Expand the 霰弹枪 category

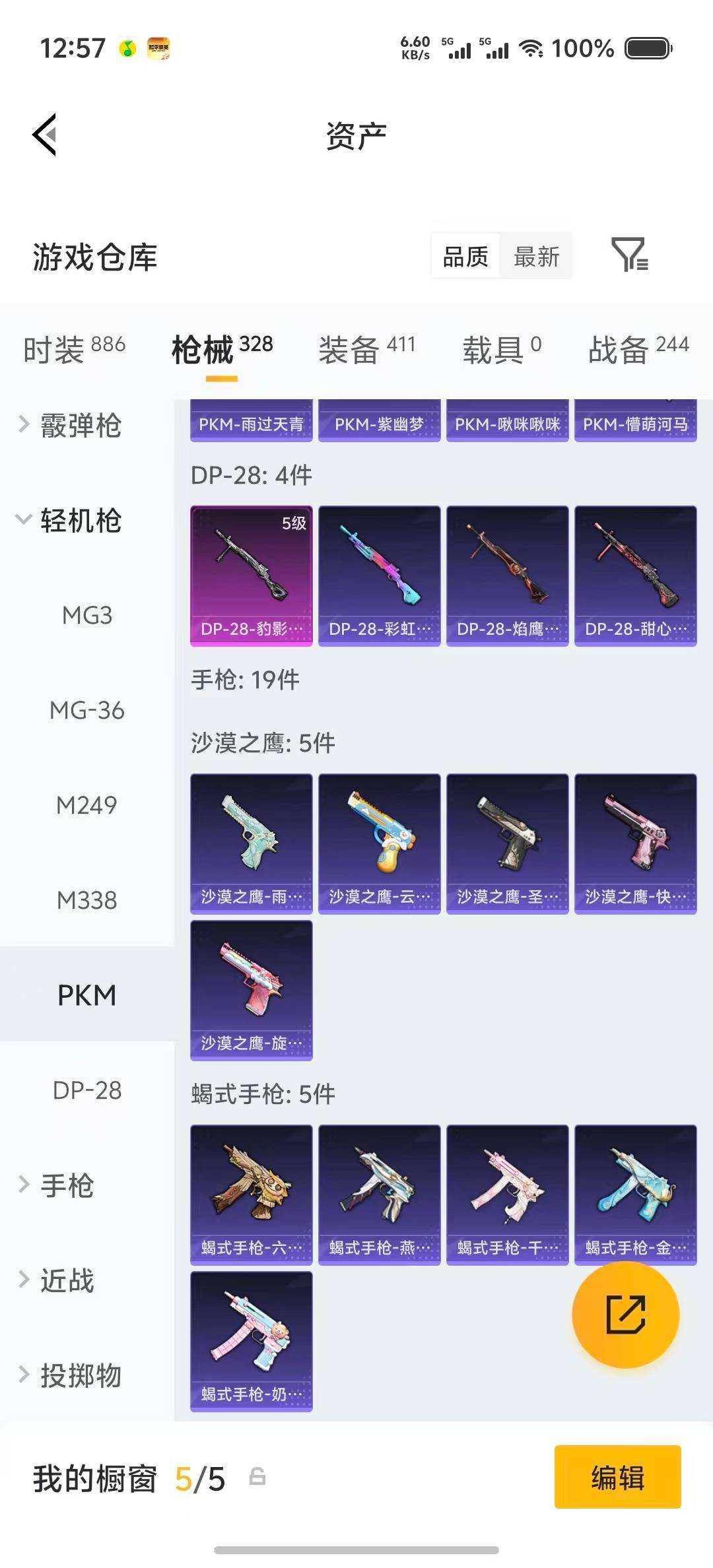pyautogui.click(x=70, y=426)
